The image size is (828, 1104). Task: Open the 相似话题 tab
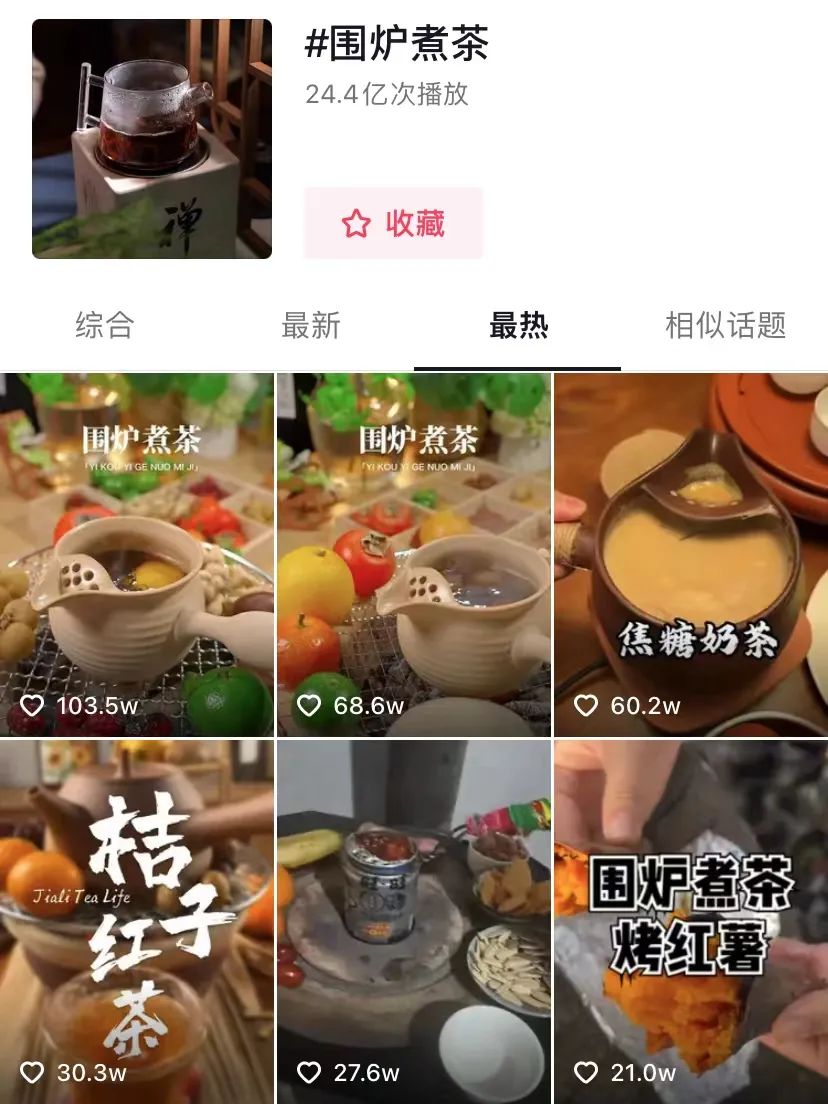click(725, 326)
